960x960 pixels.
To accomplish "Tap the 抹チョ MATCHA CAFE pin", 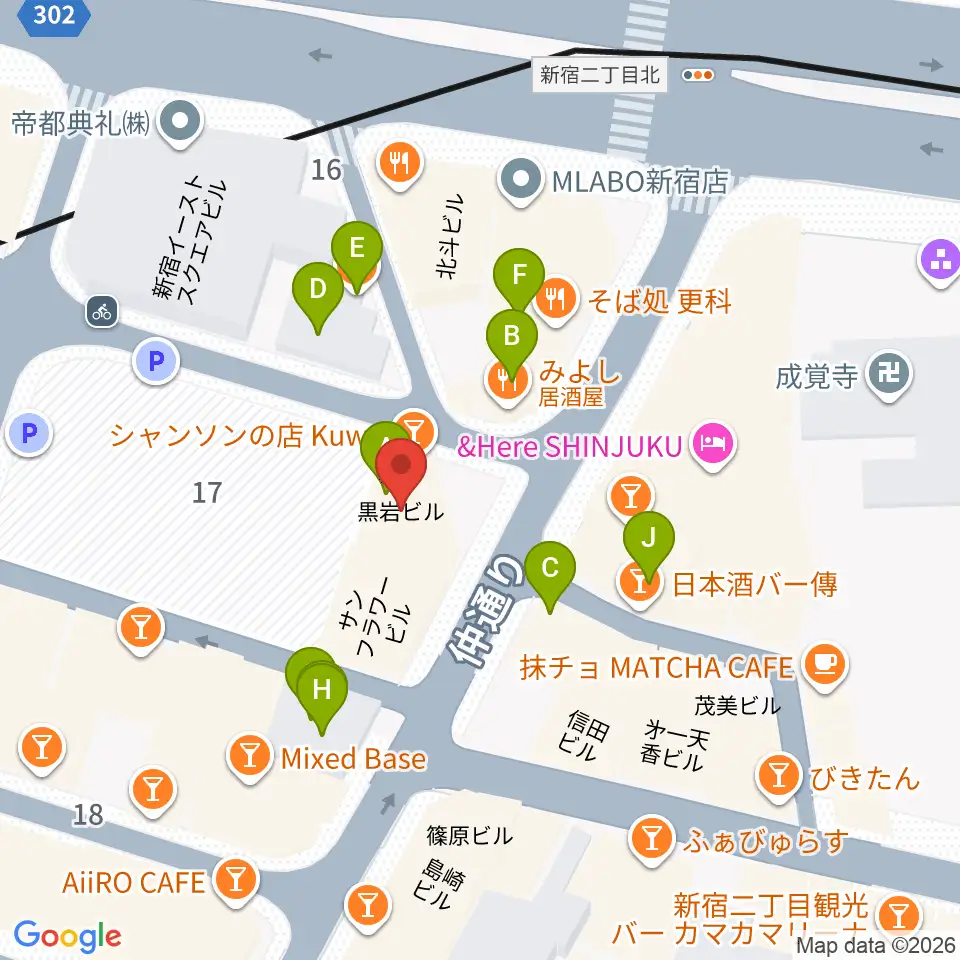I will coord(825,666).
